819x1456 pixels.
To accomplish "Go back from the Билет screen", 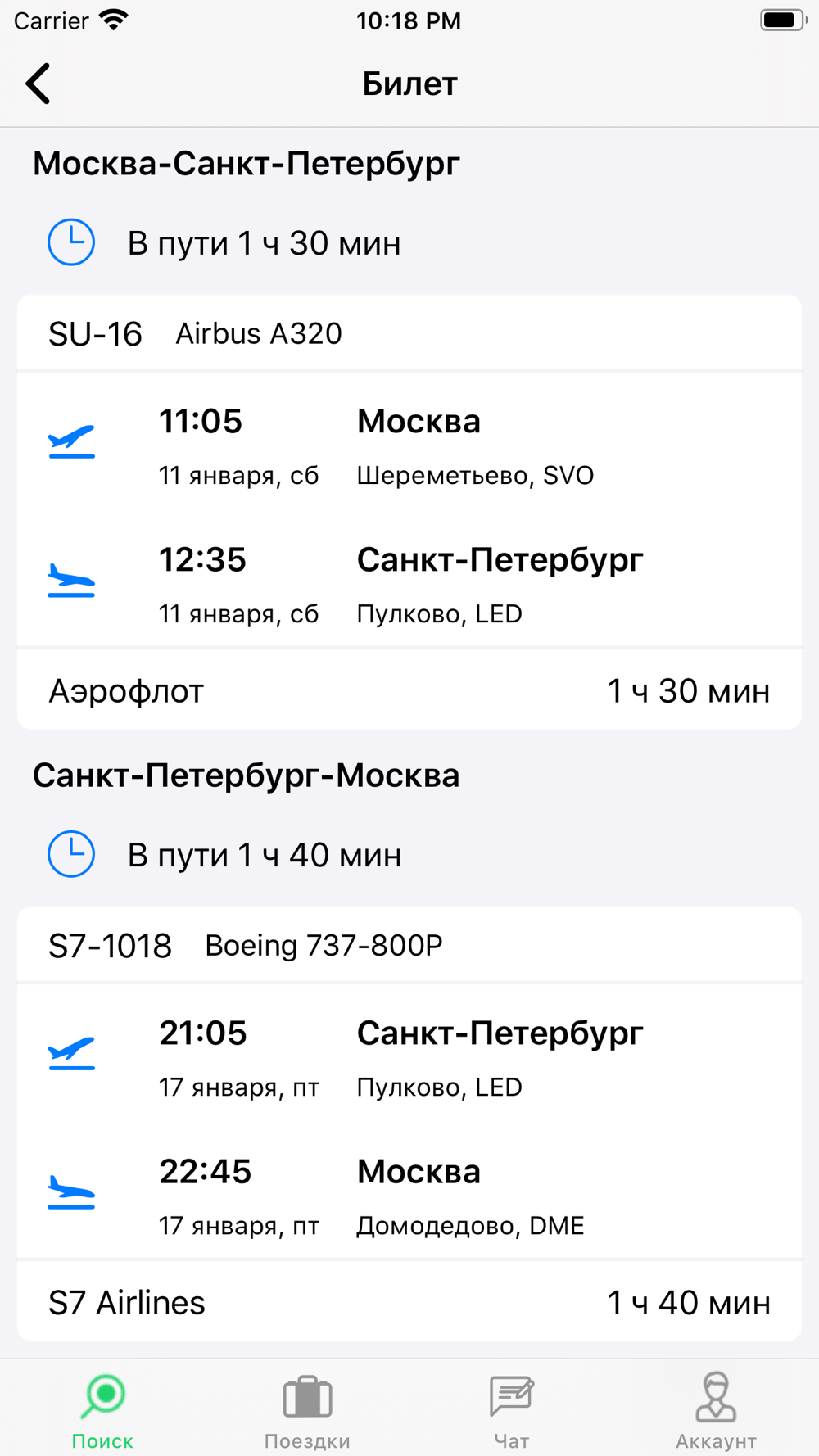I will click(x=38, y=84).
